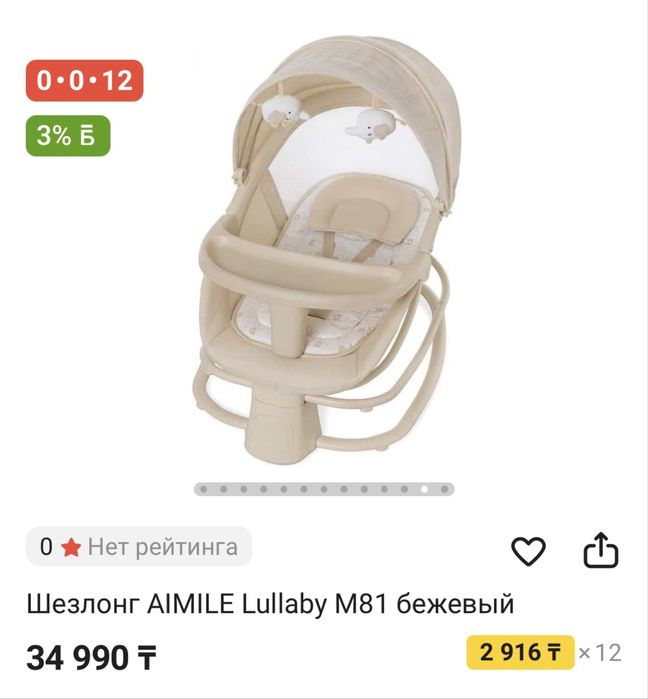Add the AIMILE chaise lounge to favorites
648x699 pixels.
528,551
